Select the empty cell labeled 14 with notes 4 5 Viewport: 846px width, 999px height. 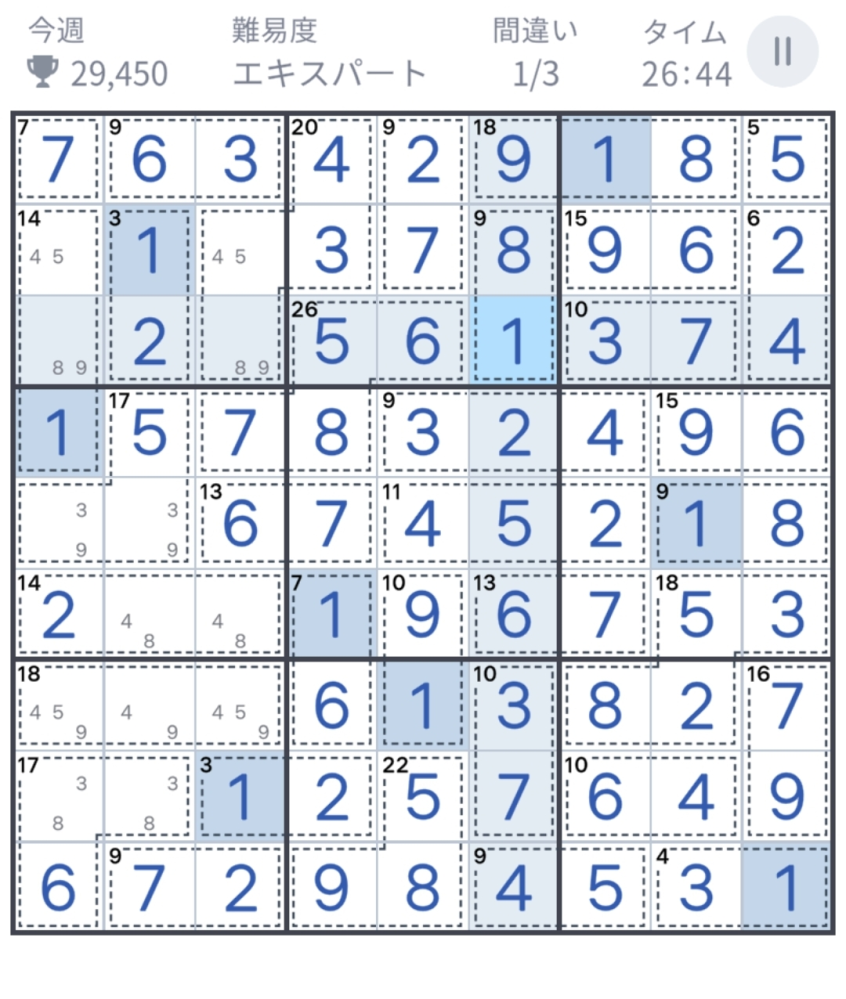click(59, 250)
